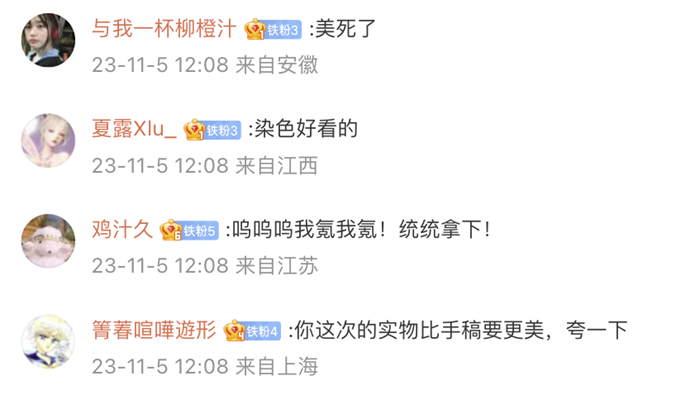
Task: Open username 与我一杯柳橙汁 profile
Action: tap(165, 29)
